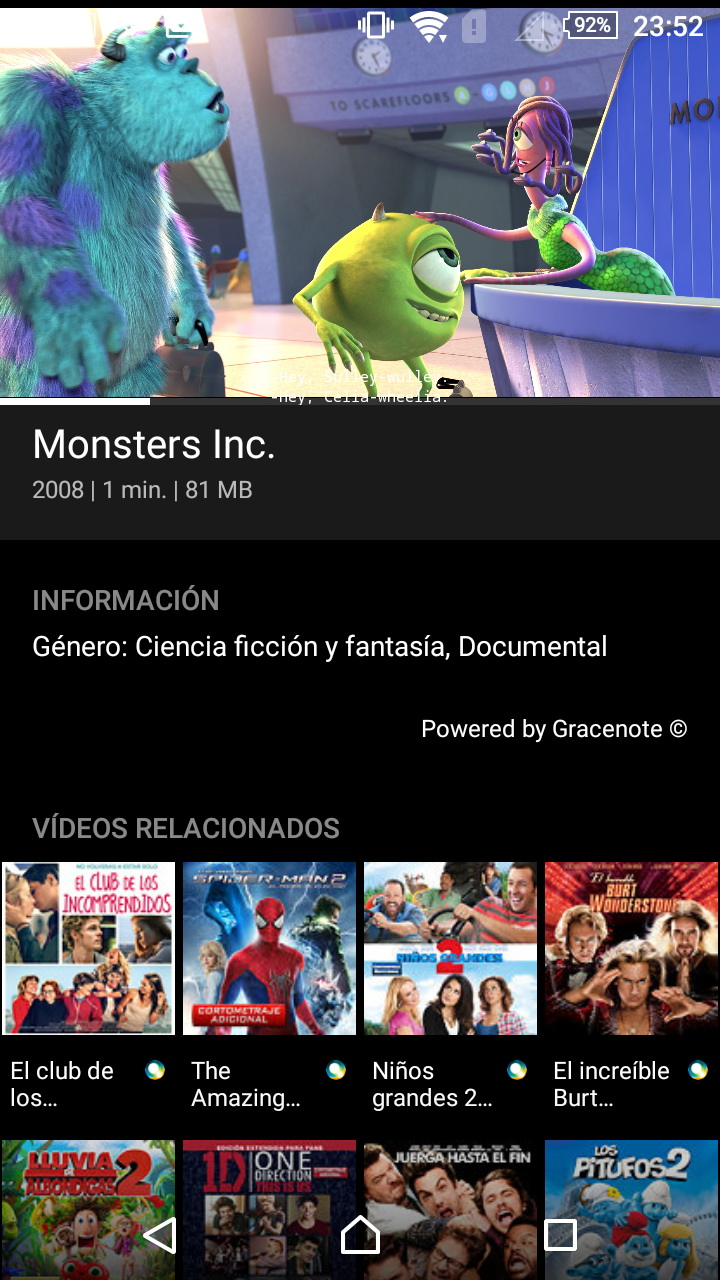
Task: Go back with the navigation bar
Action: pyautogui.click(x=160, y=1235)
